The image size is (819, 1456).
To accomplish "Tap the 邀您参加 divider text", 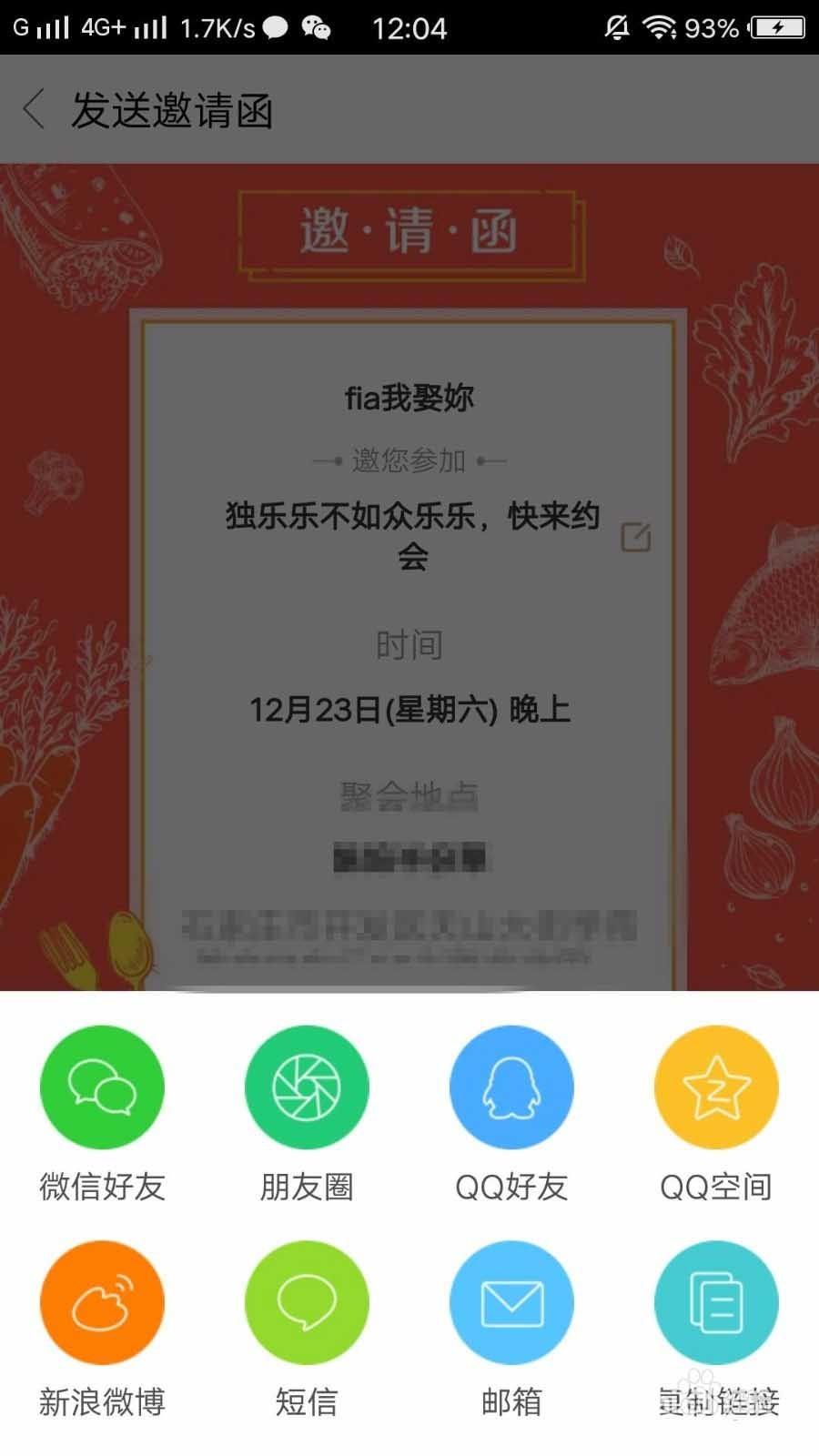I will point(409,460).
